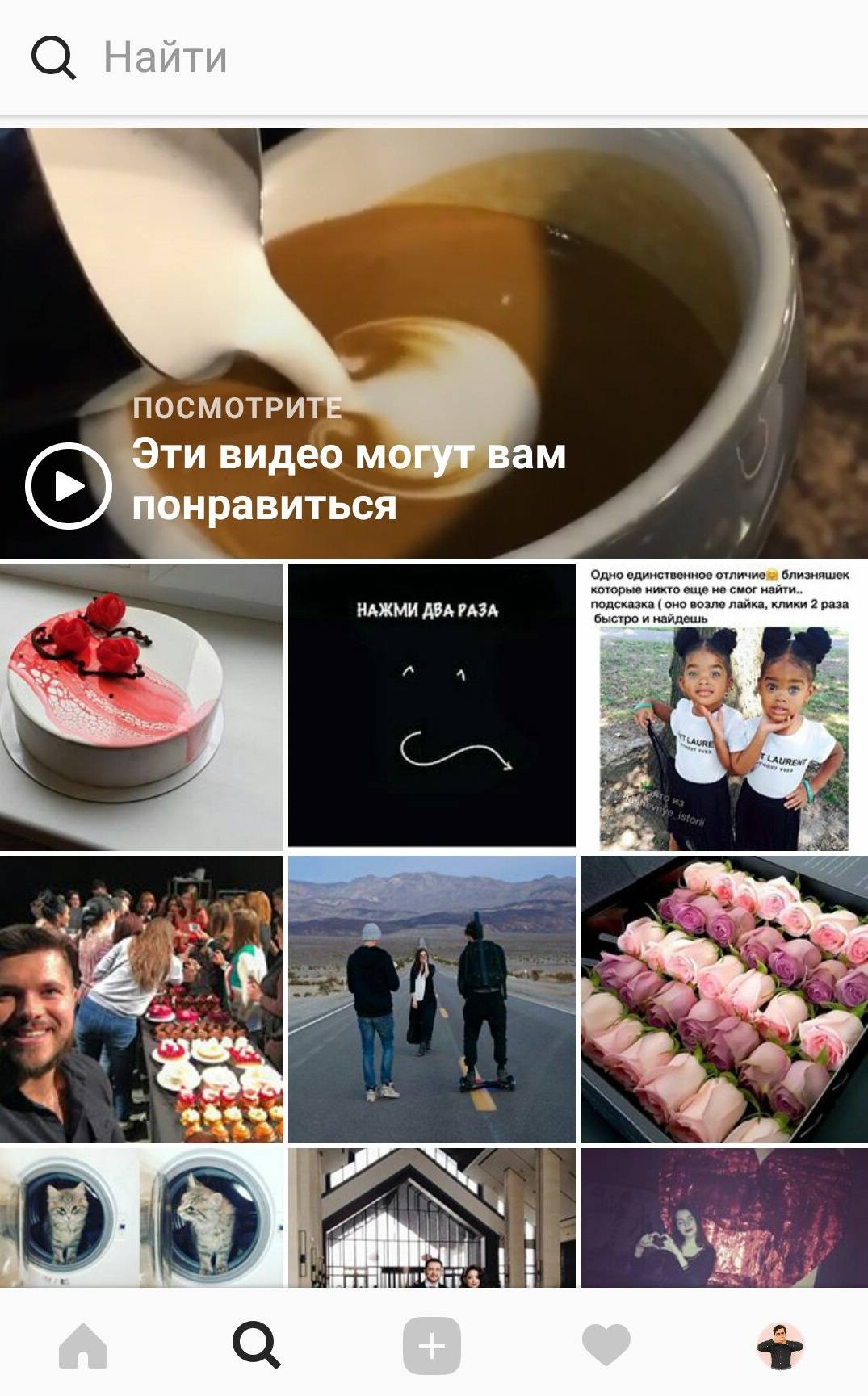The height and width of the screenshot is (1396, 868).
Task: Open the white and red cake post
Action: 141,706
